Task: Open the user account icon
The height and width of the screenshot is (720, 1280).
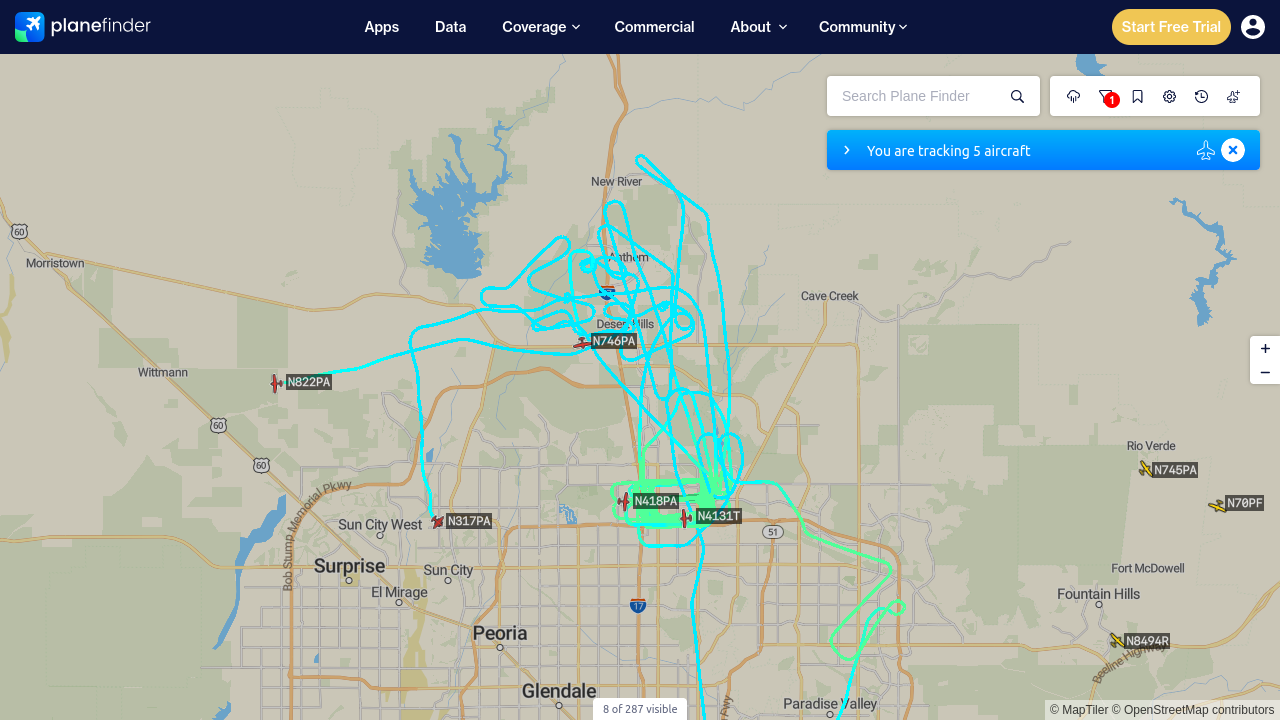Action: [x=1253, y=27]
